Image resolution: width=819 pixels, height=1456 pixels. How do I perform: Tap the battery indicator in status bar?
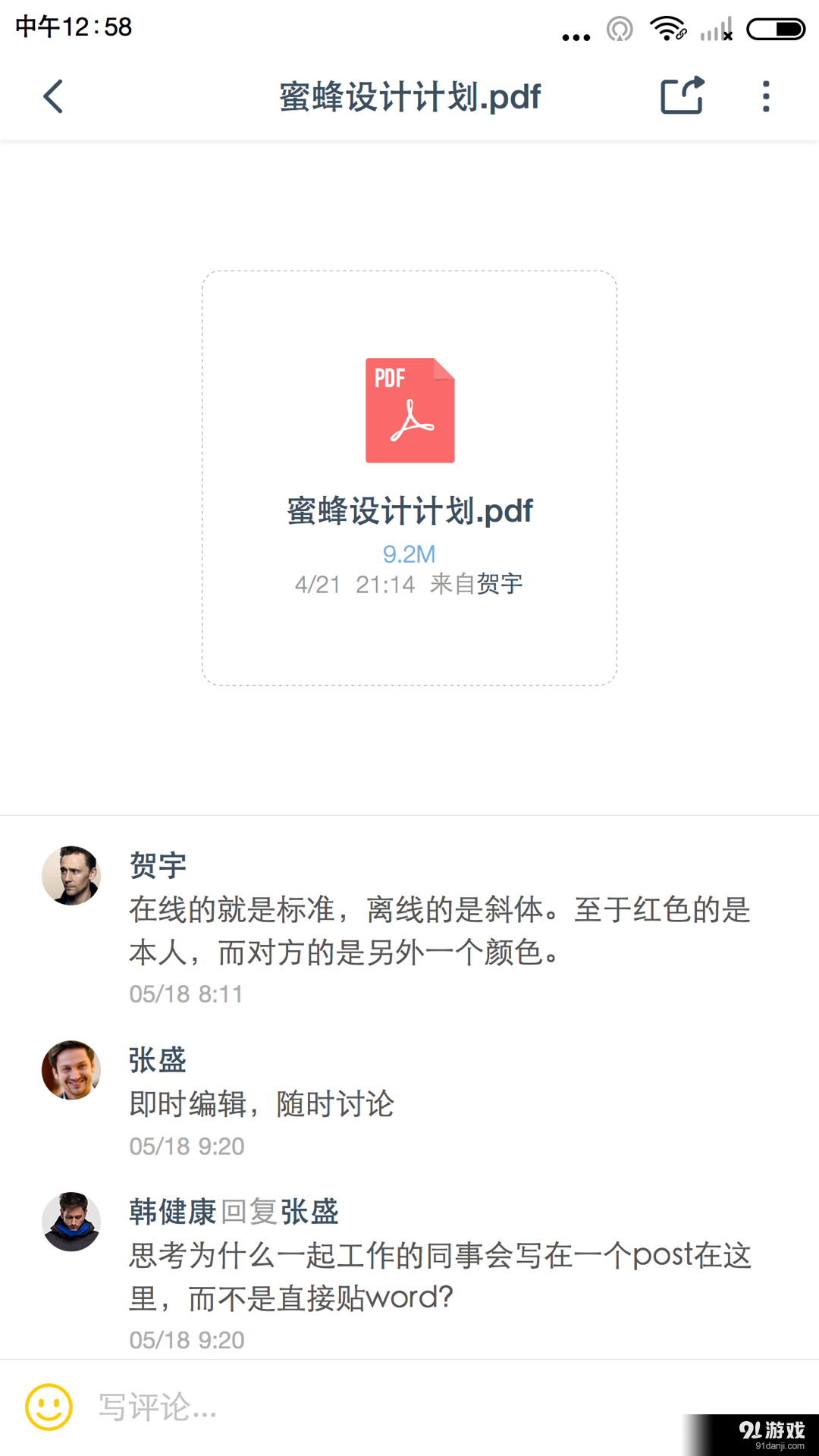click(x=777, y=29)
